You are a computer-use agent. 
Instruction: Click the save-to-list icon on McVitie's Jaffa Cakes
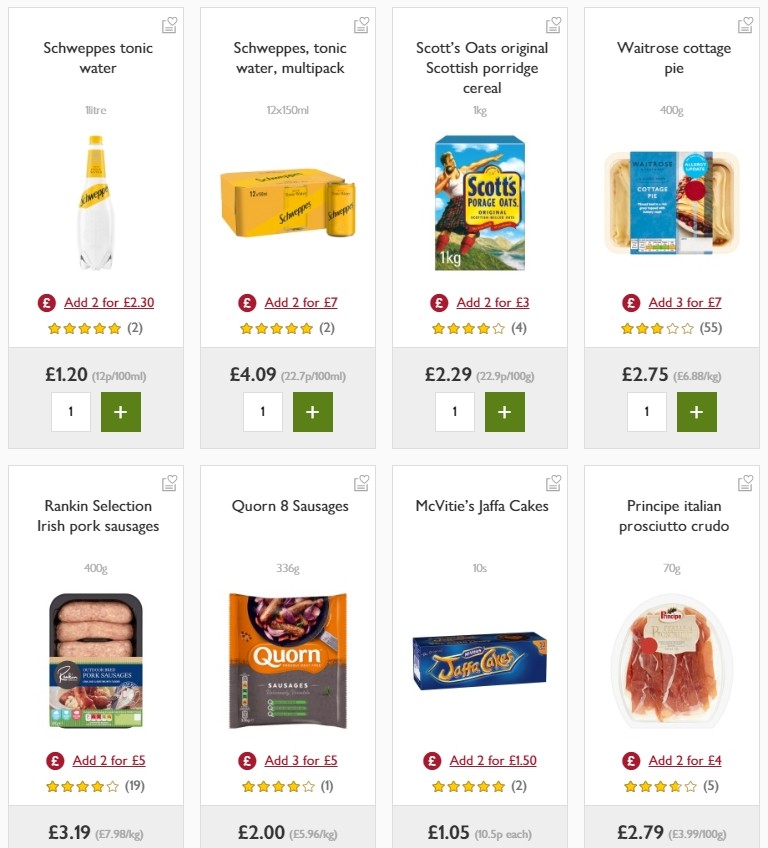pyautogui.click(x=553, y=483)
